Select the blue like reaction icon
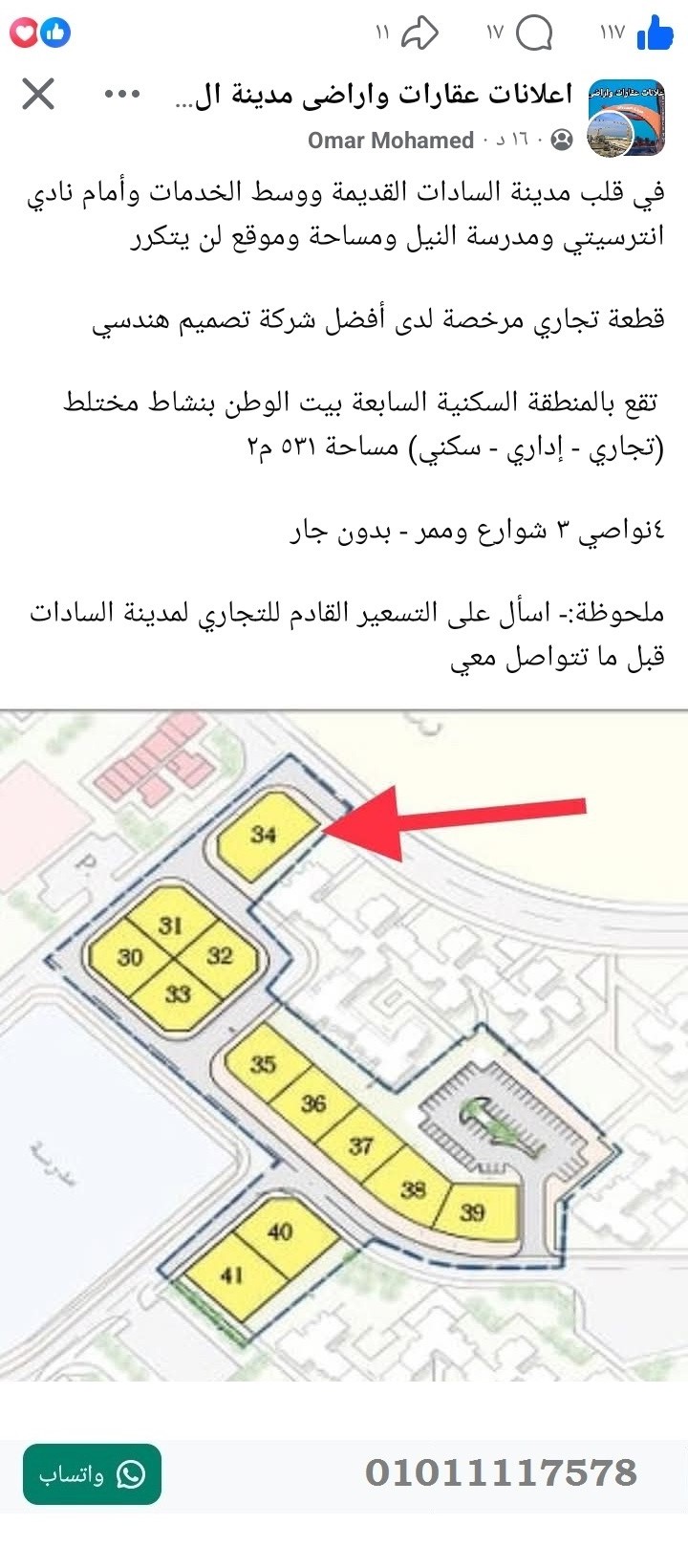The image size is (688, 1568). 55,32
